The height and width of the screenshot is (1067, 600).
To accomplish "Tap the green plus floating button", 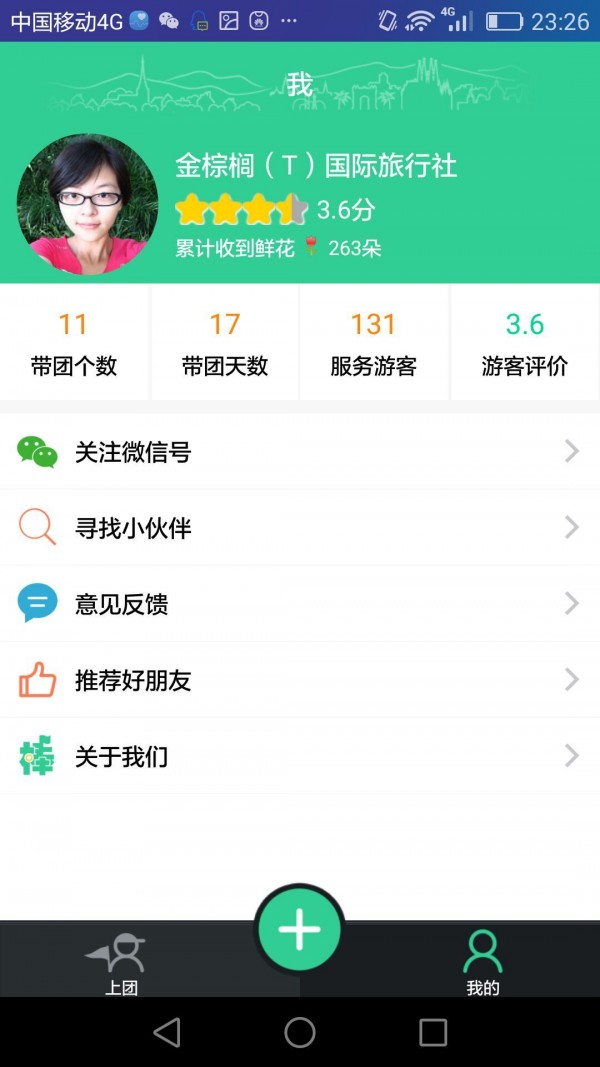I will [300, 930].
